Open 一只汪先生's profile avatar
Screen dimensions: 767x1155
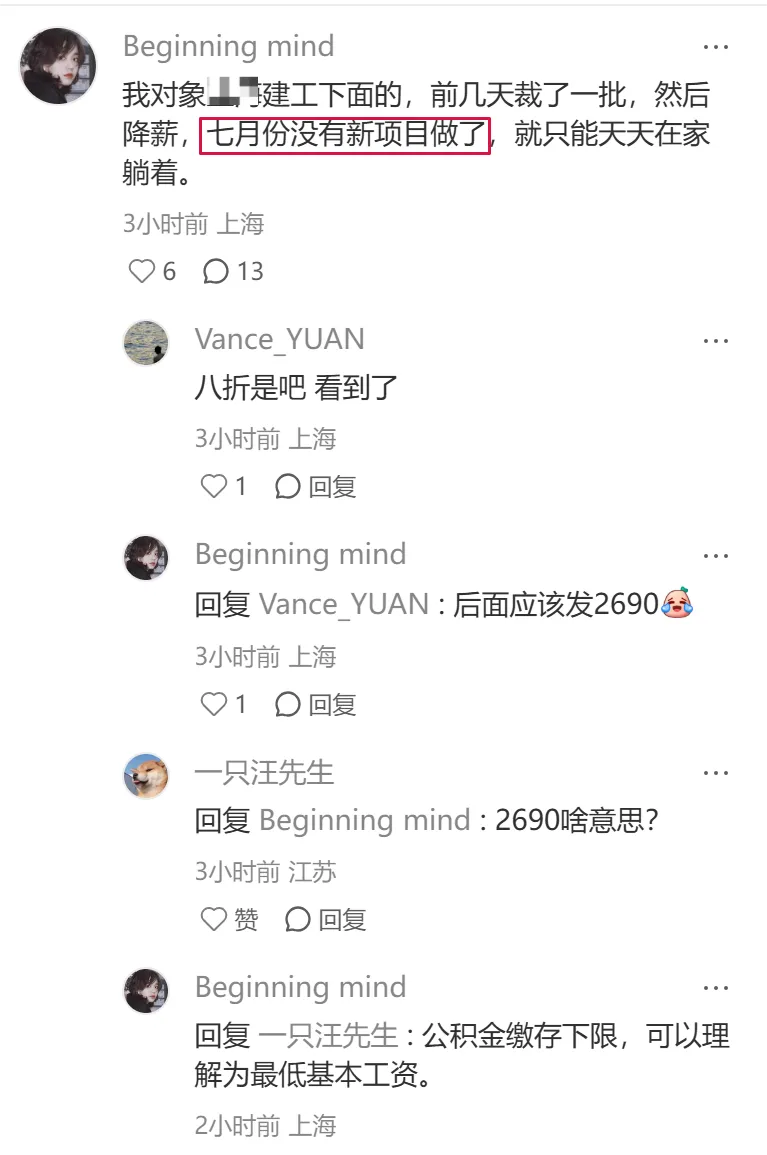point(146,776)
